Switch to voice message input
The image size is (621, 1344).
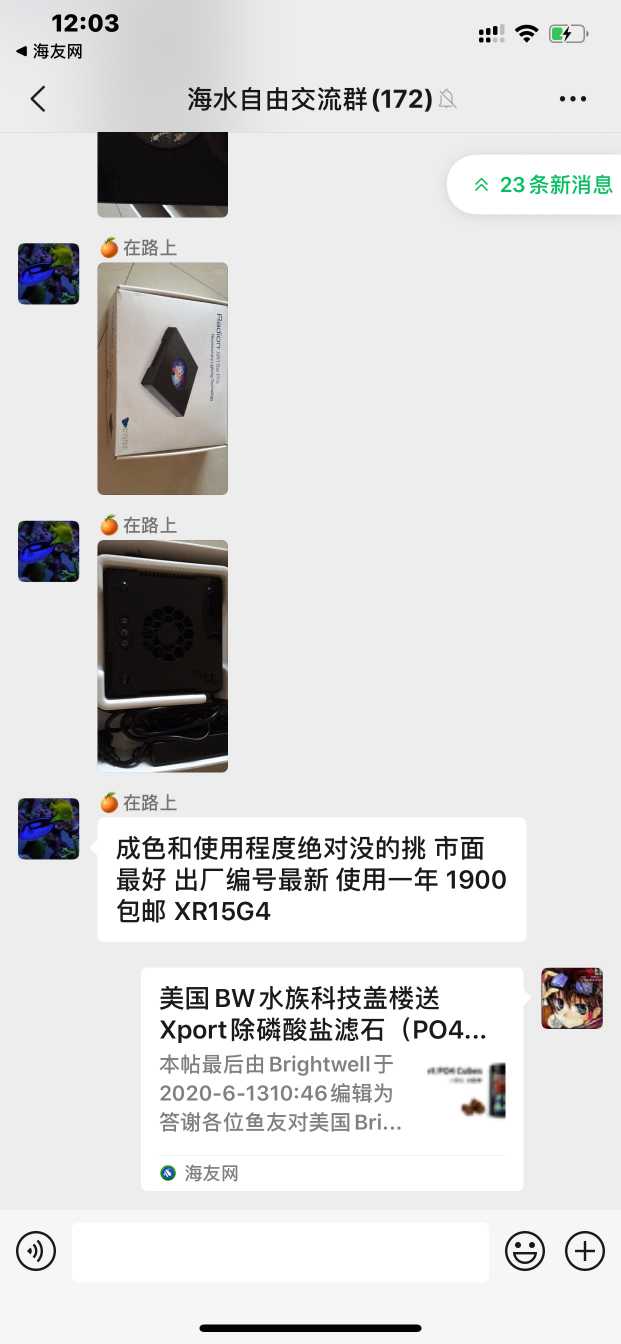[x=36, y=1251]
